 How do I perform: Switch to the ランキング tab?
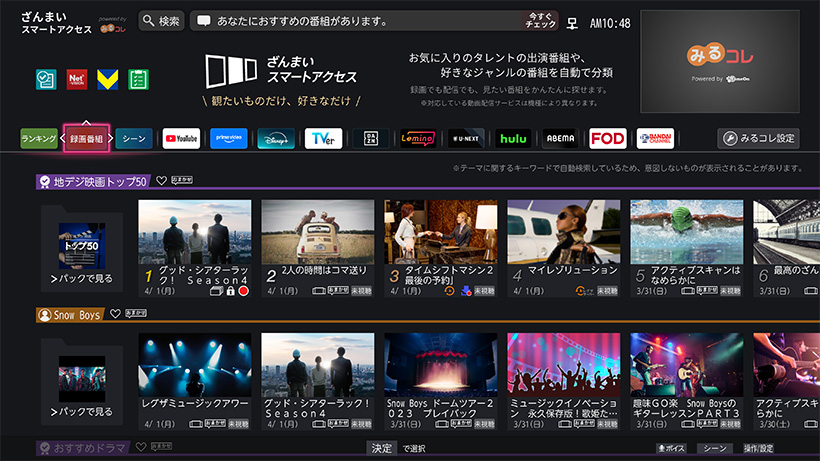(39, 139)
